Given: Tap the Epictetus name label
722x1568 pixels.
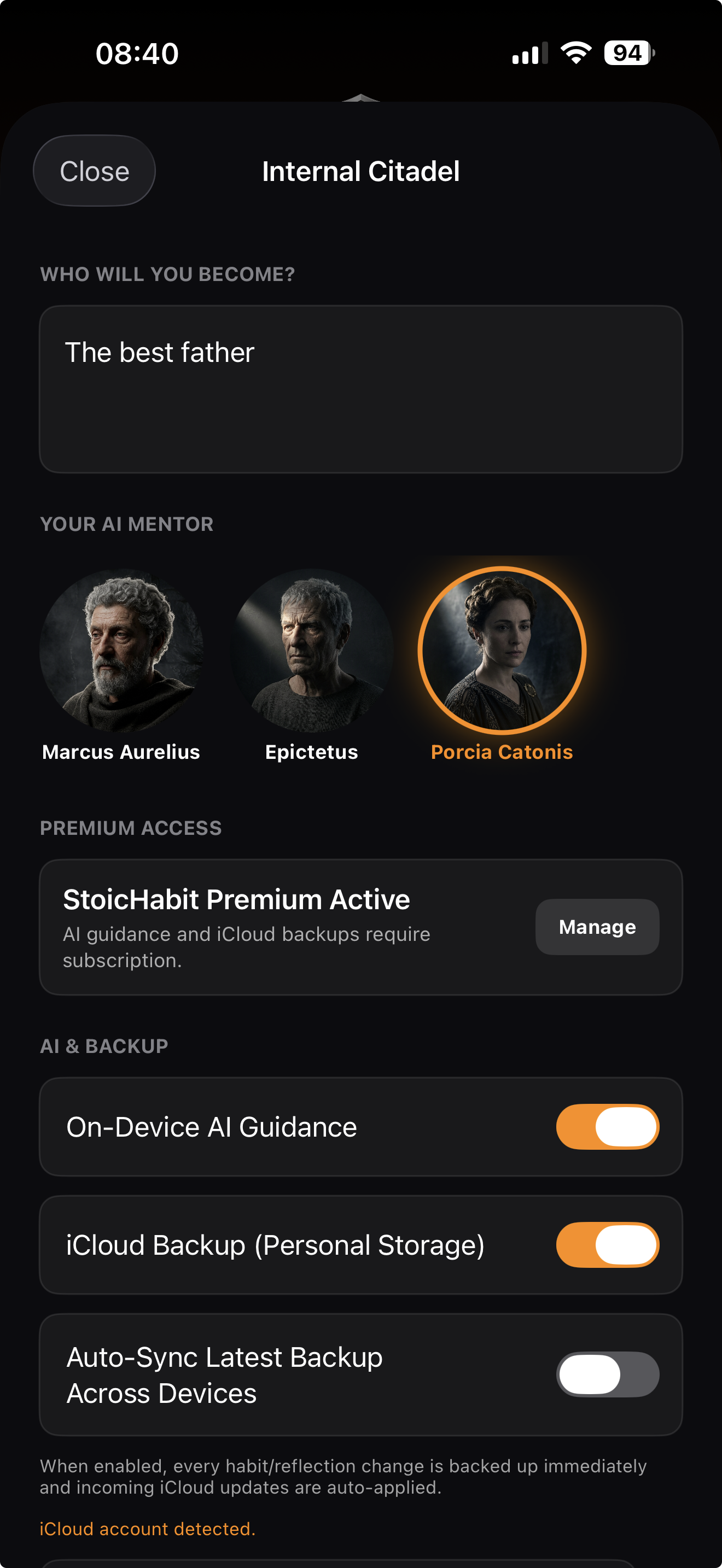Looking at the screenshot, I should coord(312,751).
